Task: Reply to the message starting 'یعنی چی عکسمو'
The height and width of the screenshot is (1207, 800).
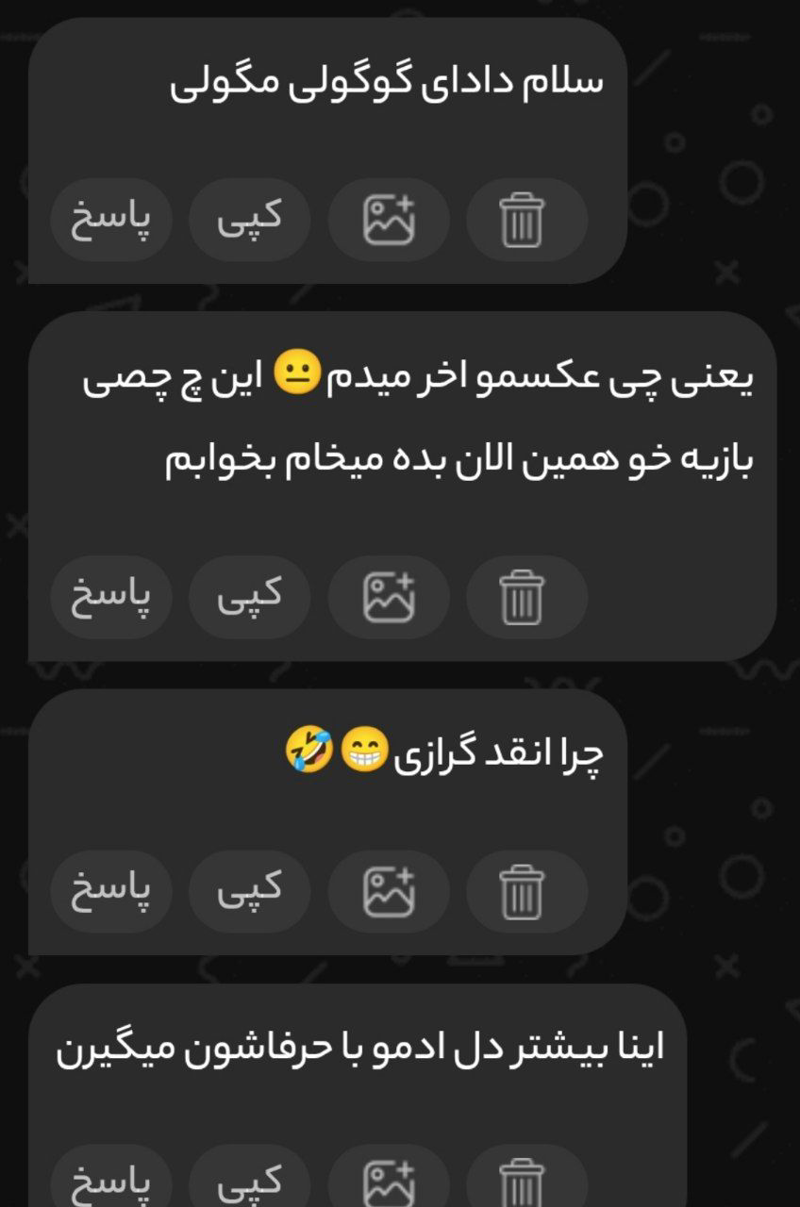Action: coord(111,598)
